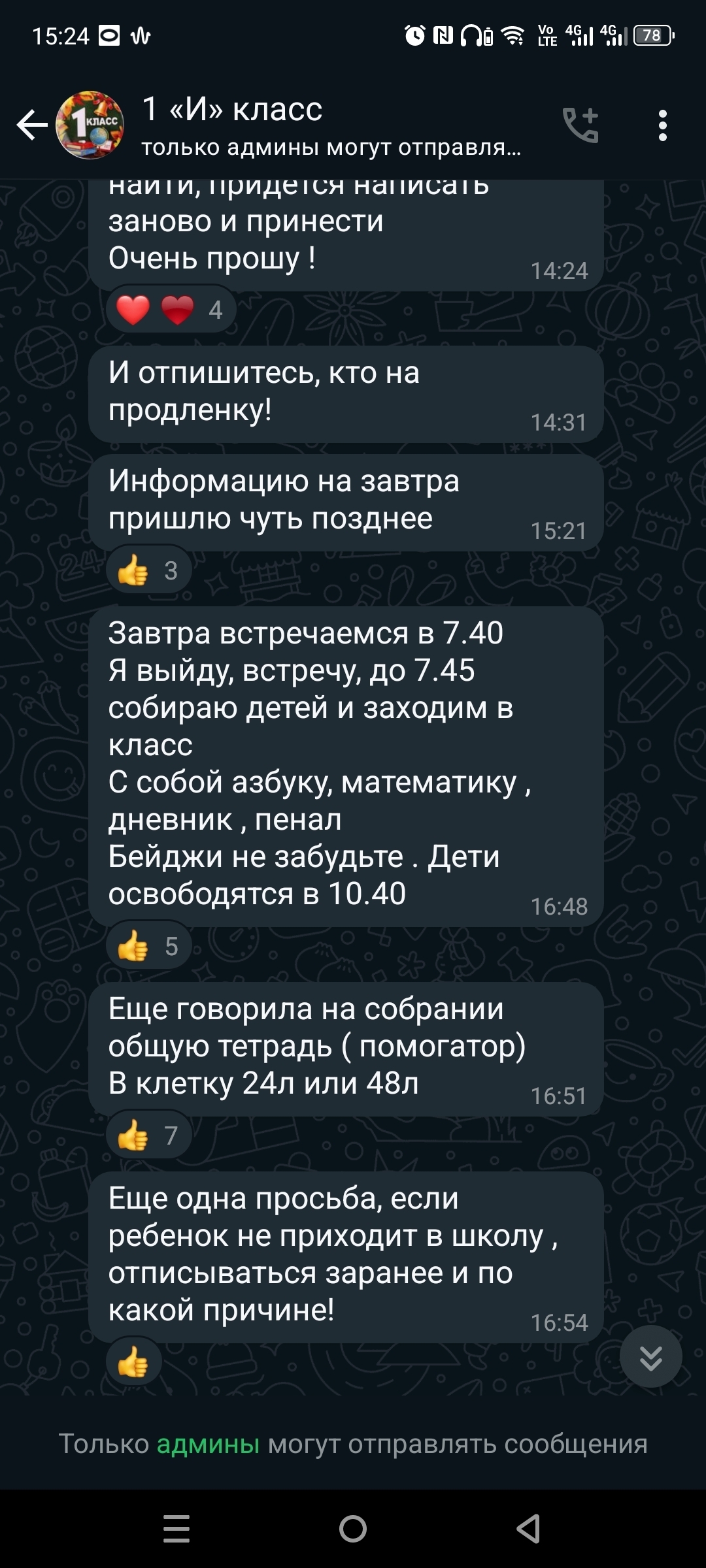Open group info via the 1 «И» класс title
Viewport: 706px width, 1568px height.
[233, 109]
